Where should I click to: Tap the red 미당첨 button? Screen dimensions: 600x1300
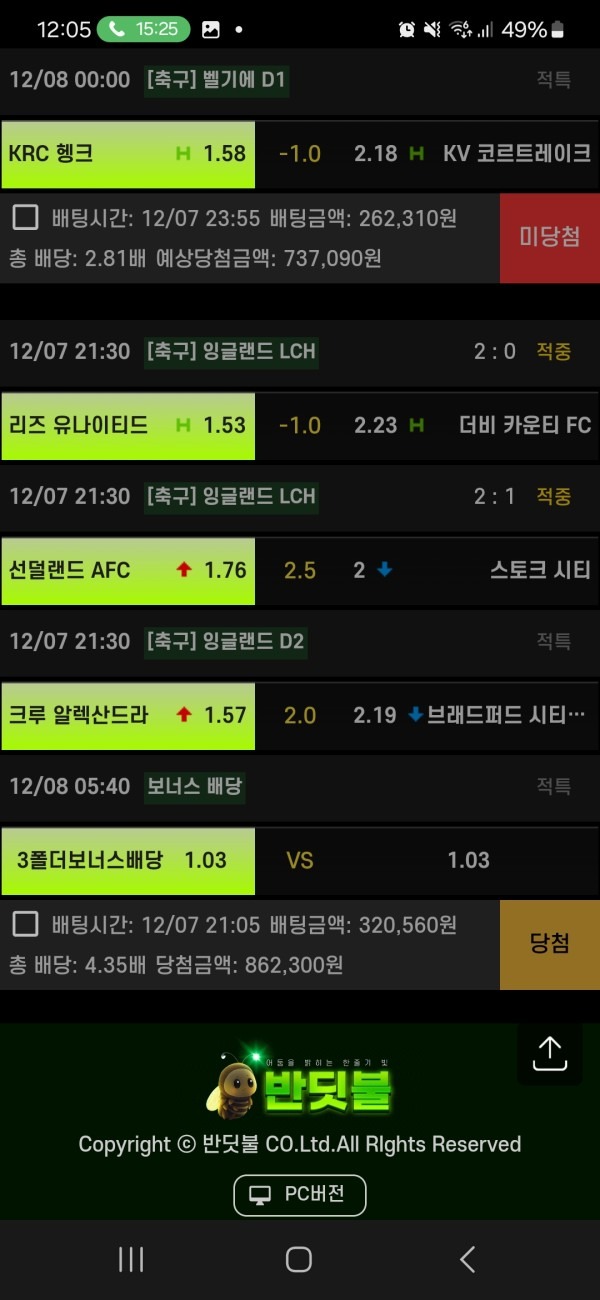point(549,237)
